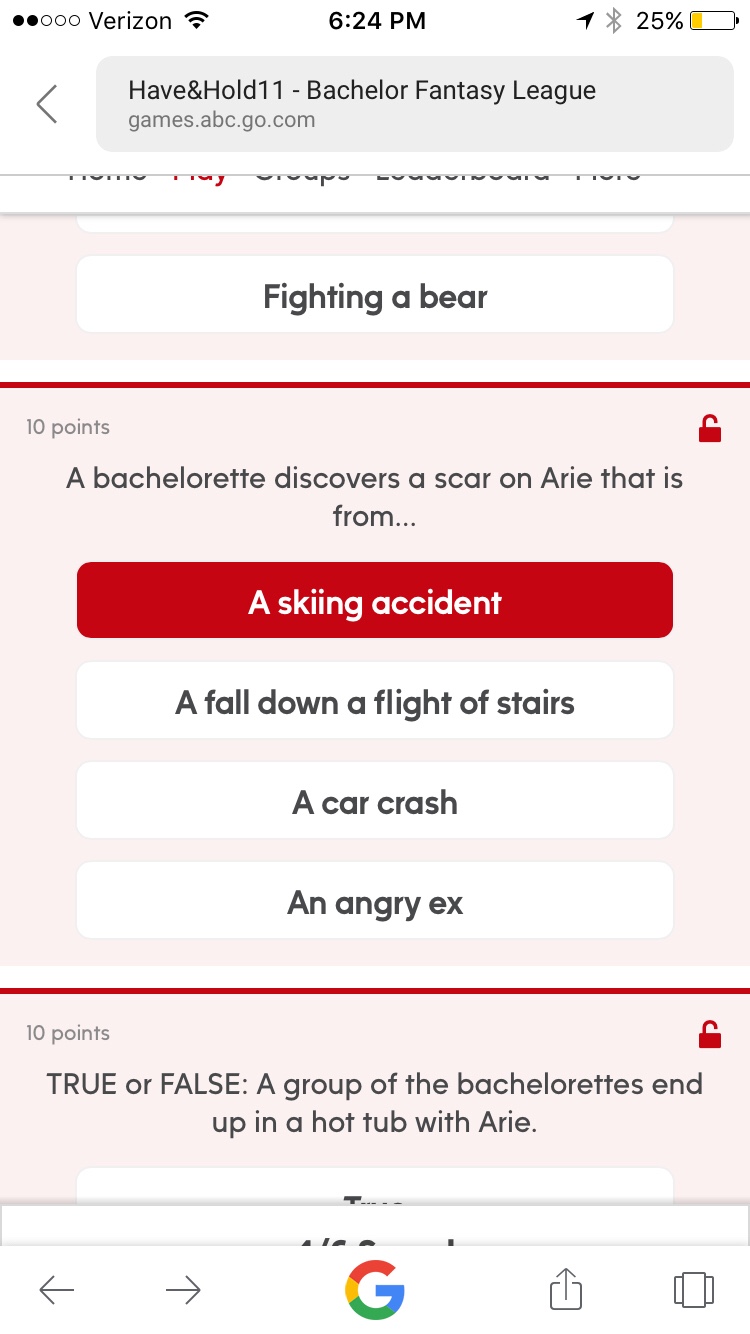Viewport: 750px width, 1334px height.
Task: Choose An angry ex answer
Action: tap(375, 902)
